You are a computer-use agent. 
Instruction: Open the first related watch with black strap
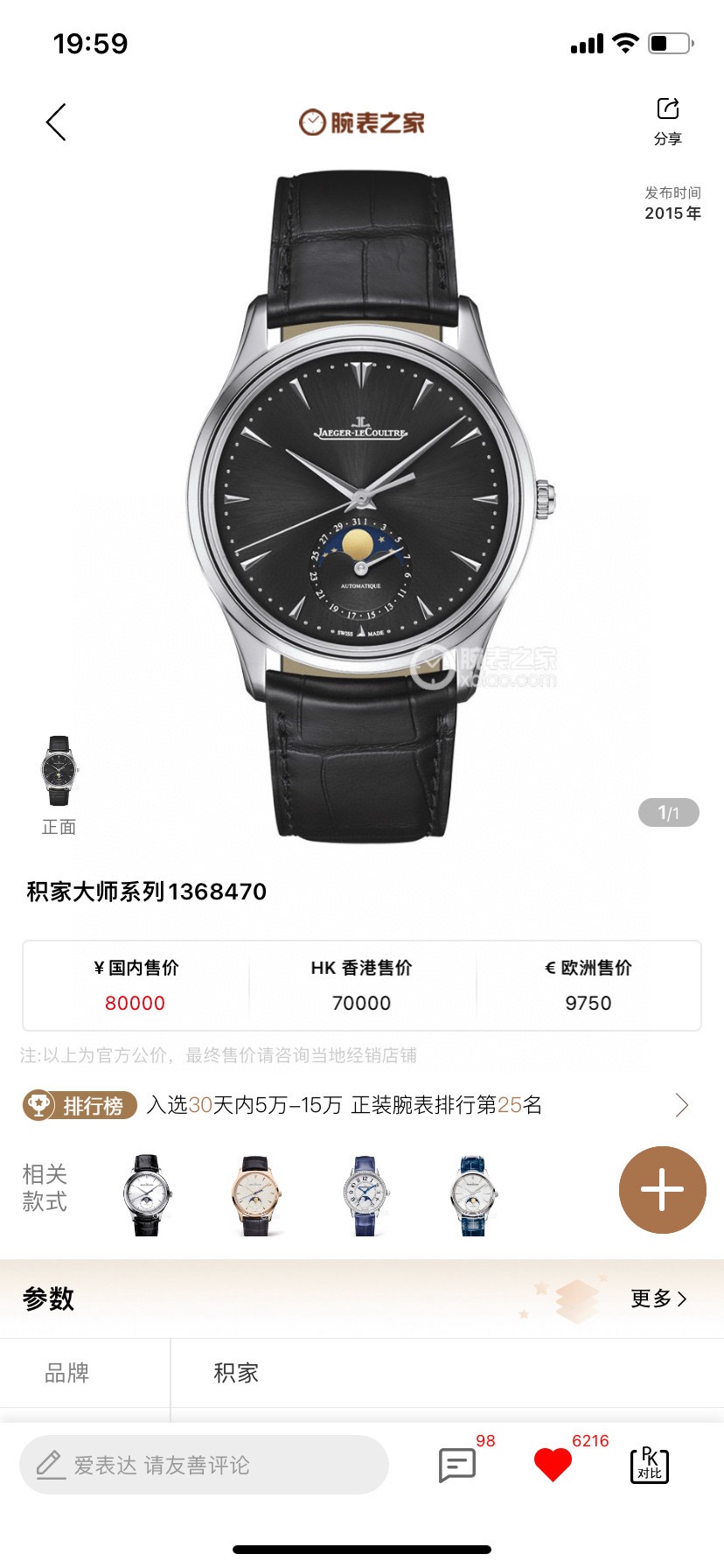click(x=146, y=1195)
